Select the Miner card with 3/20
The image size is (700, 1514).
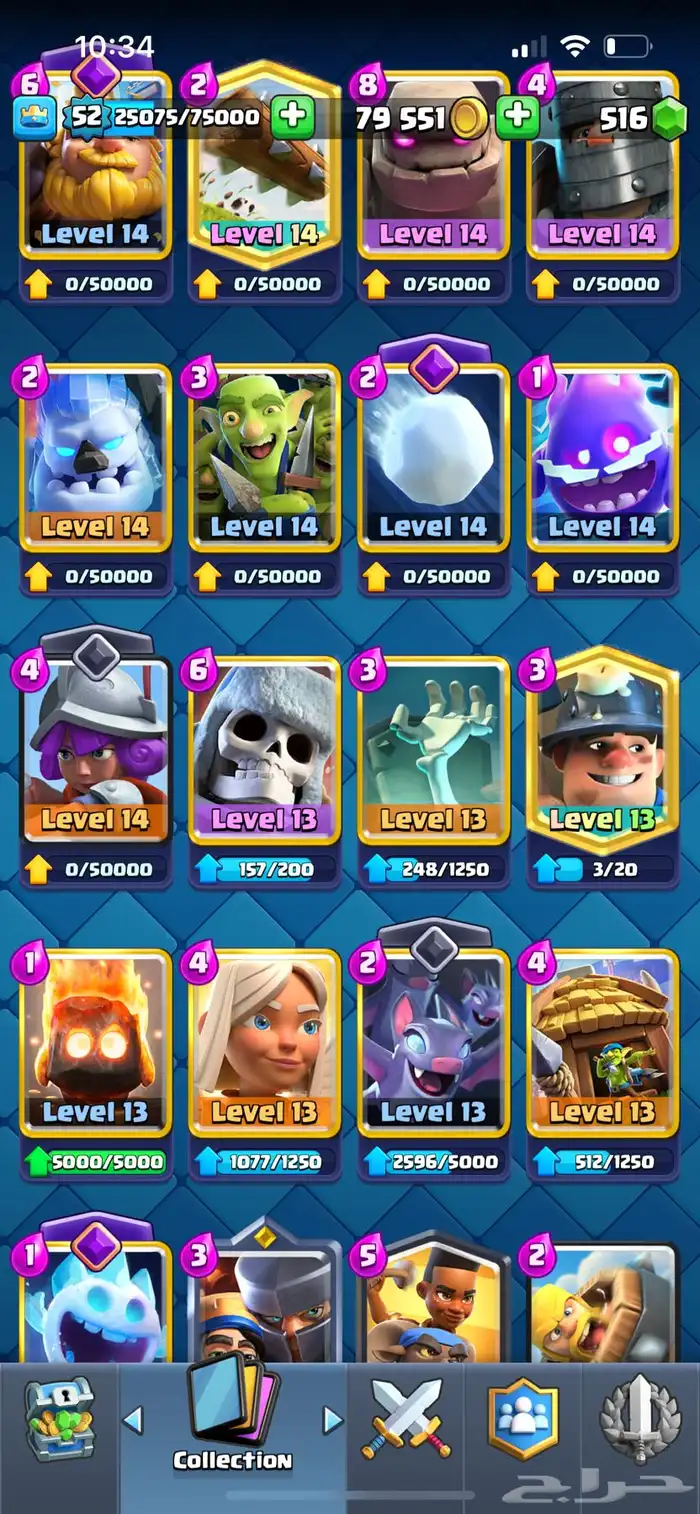tap(602, 750)
